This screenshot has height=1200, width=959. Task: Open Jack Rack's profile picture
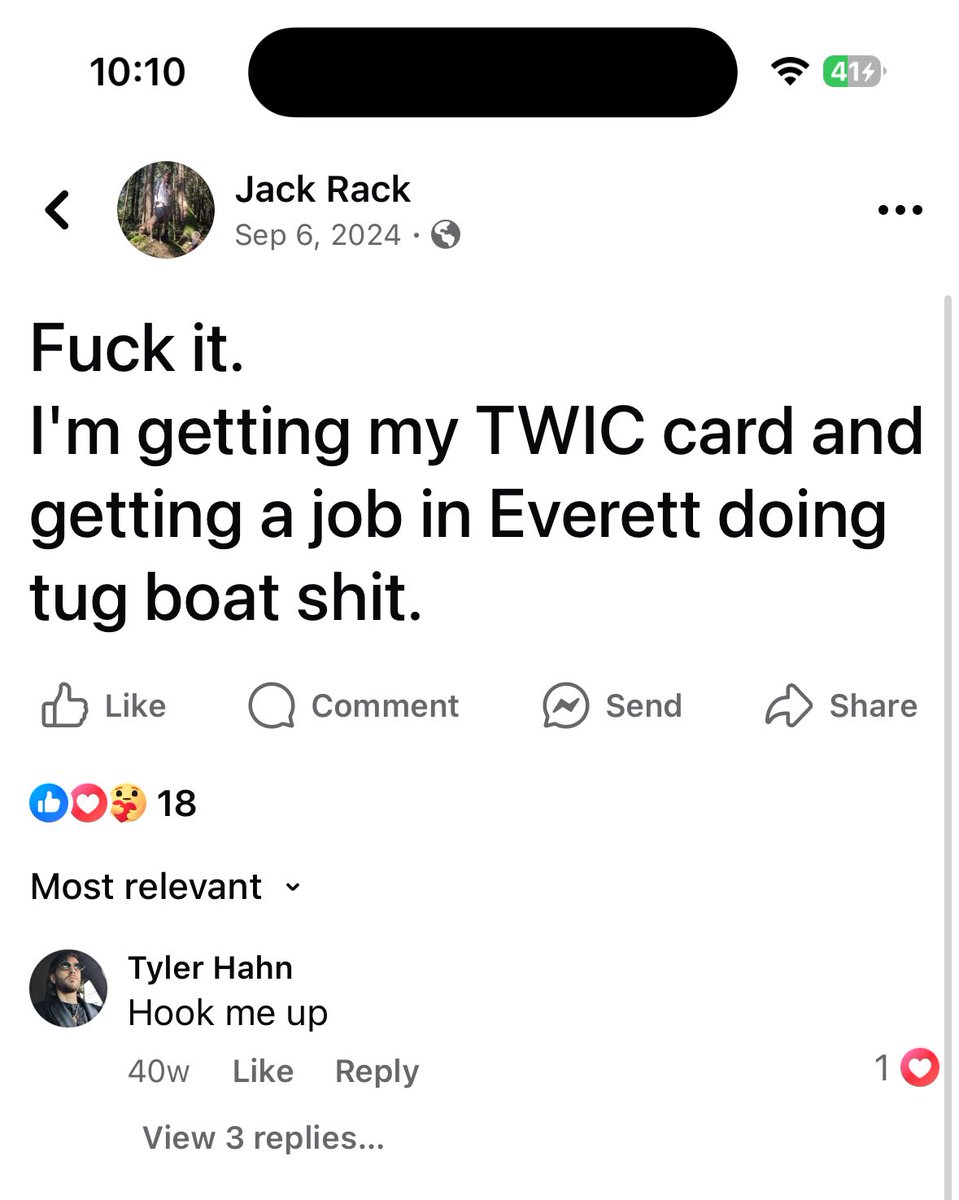point(166,210)
